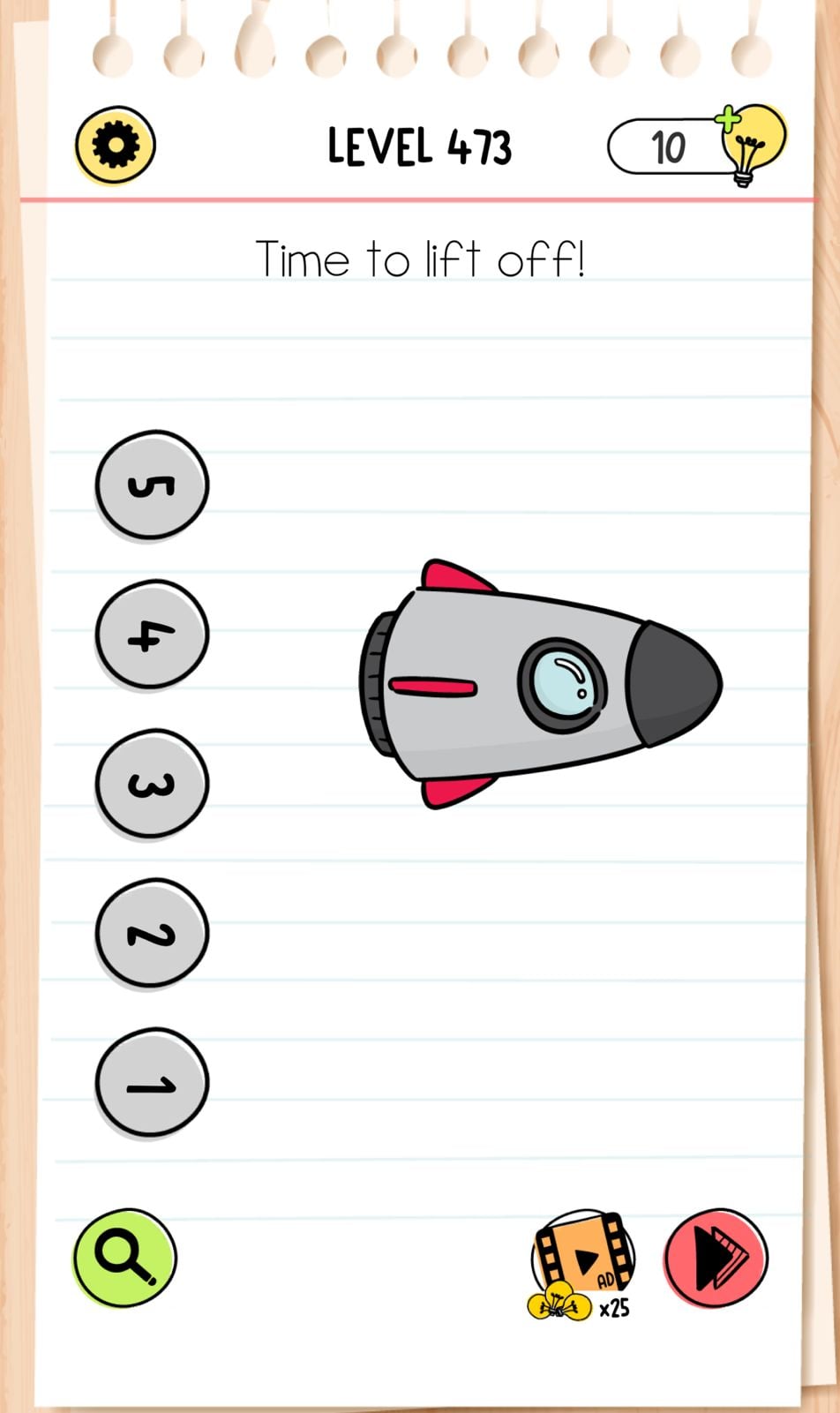Use the green magnifier hint button

[124, 1257]
